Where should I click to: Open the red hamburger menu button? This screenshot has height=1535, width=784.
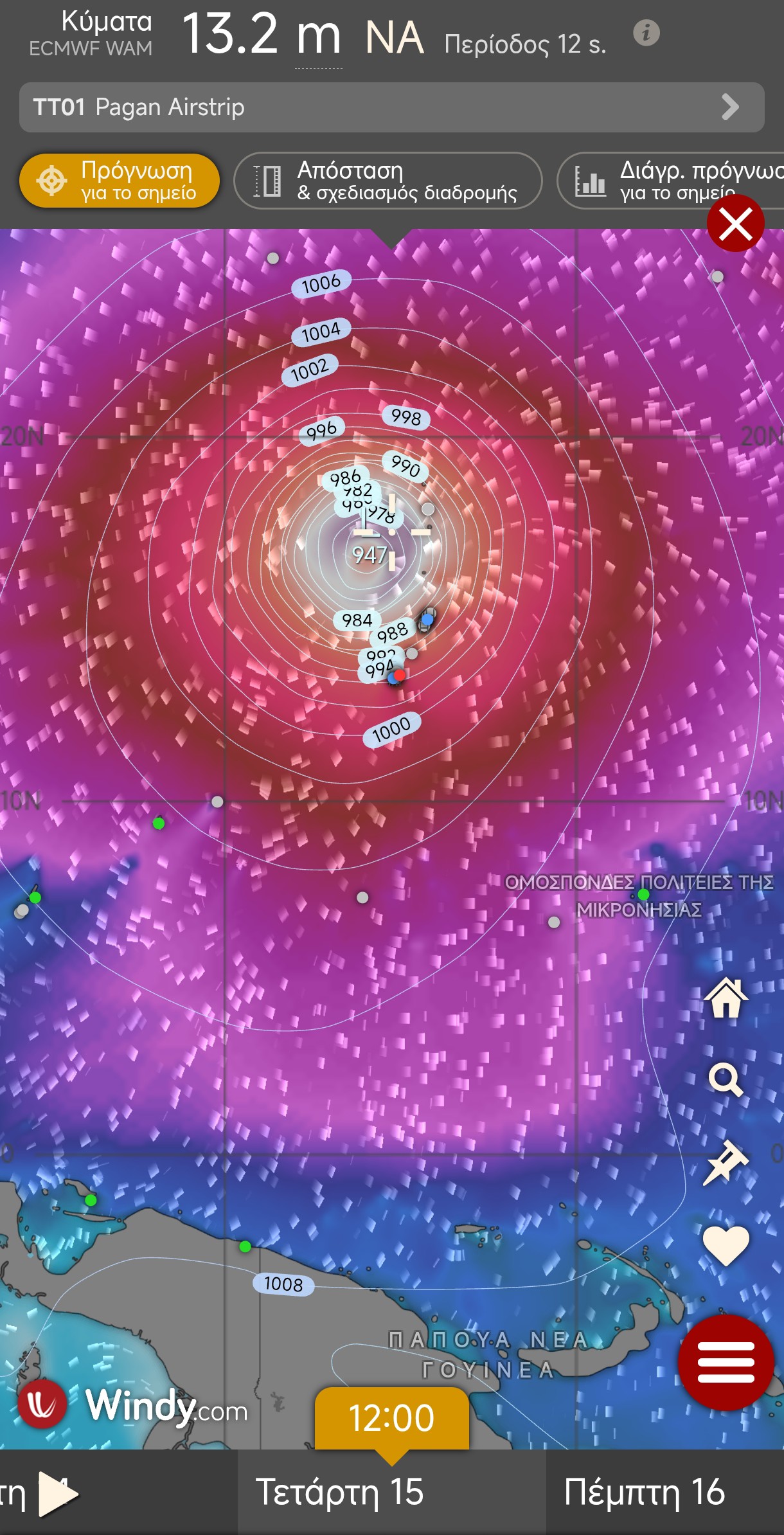click(x=726, y=1362)
